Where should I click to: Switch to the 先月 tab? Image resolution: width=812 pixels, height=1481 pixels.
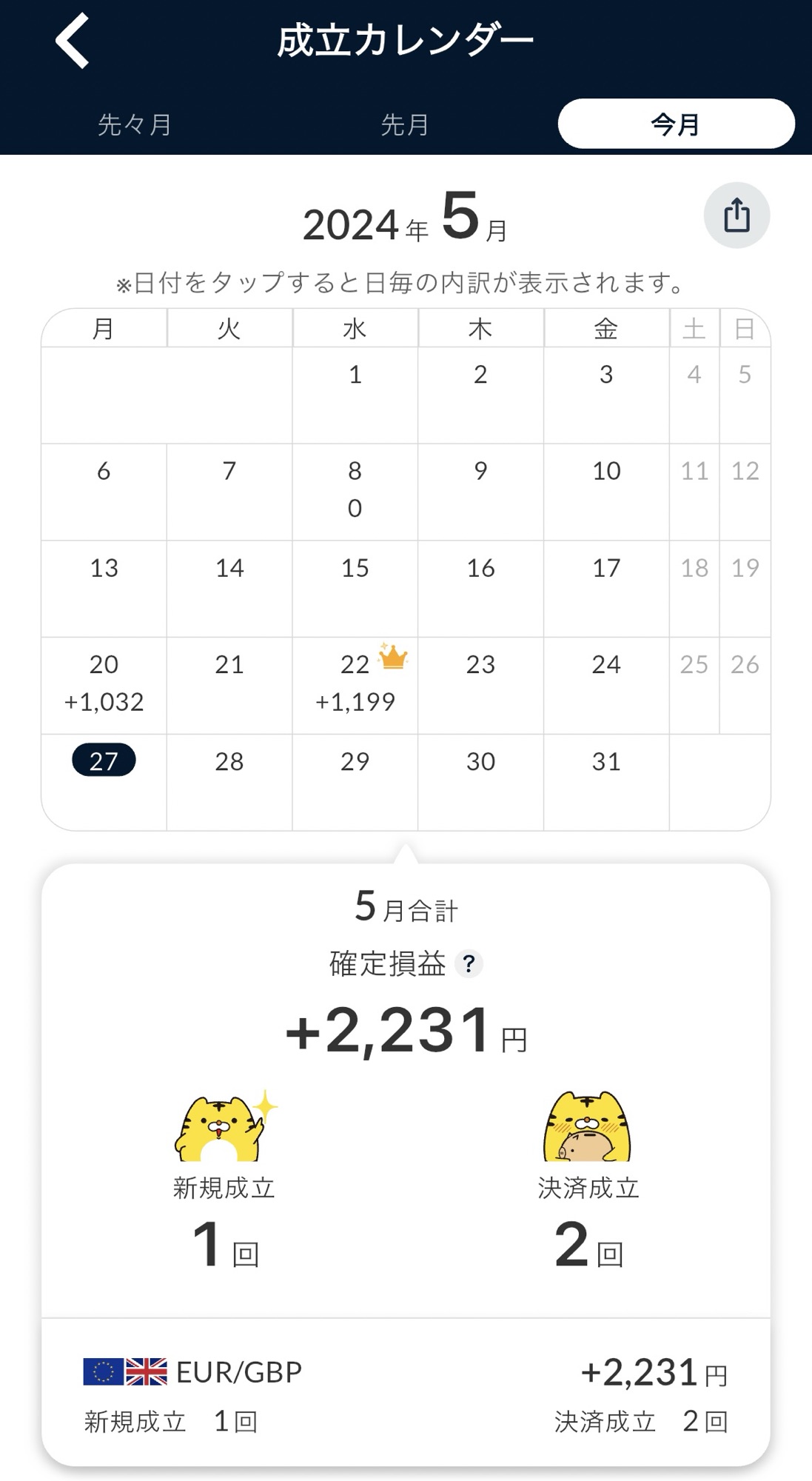[x=404, y=124]
